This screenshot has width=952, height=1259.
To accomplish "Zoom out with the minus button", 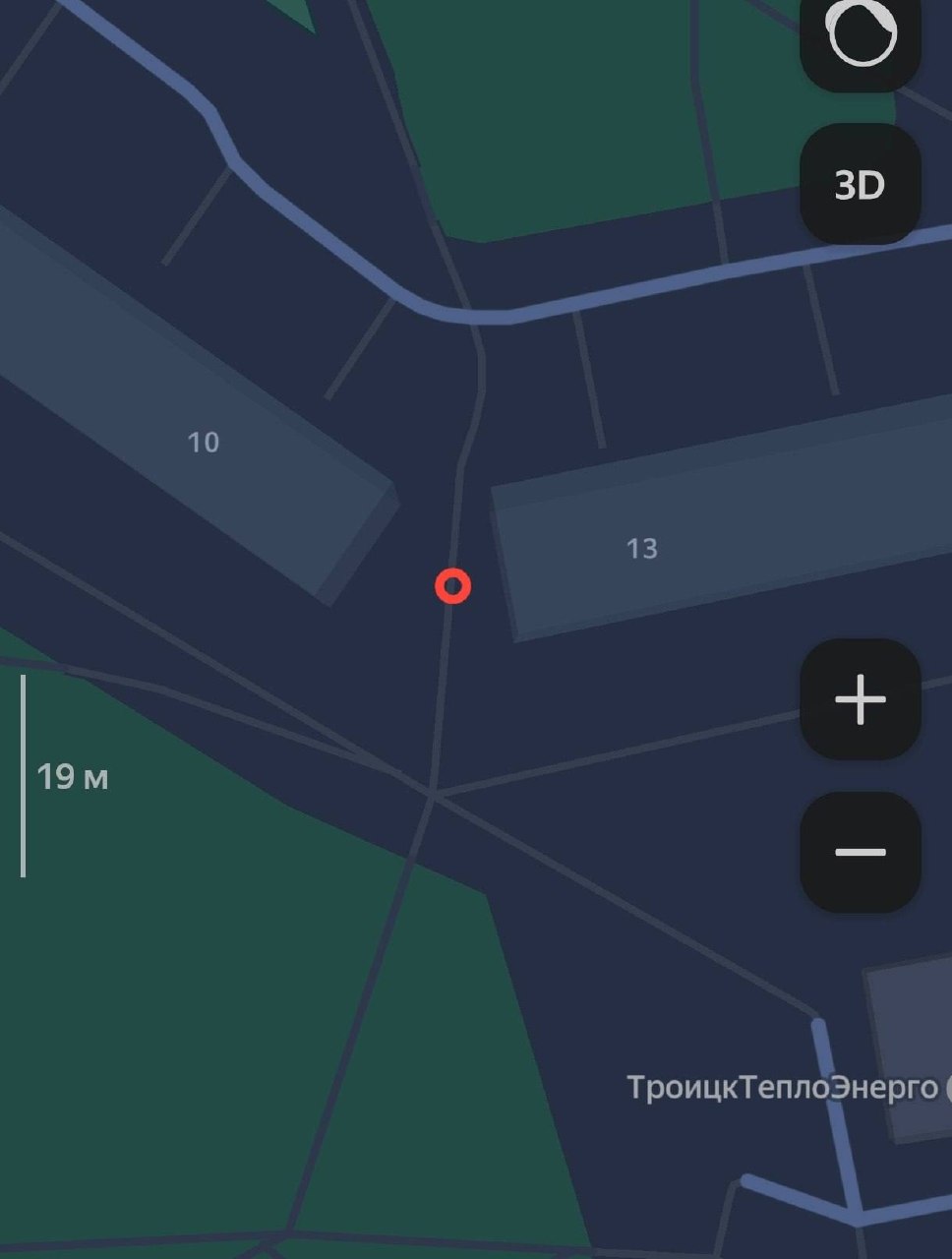I will [860, 852].
